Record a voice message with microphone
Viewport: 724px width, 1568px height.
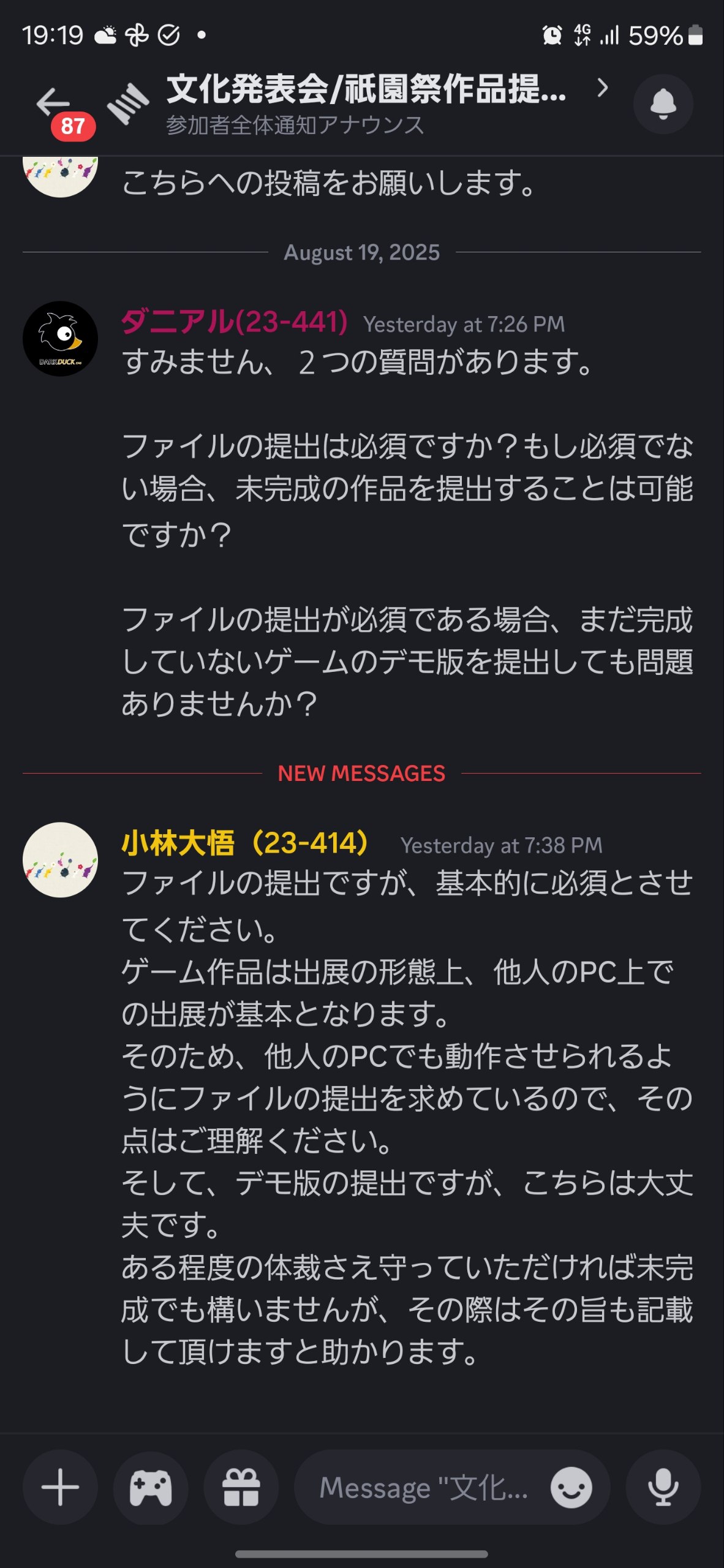point(663,1487)
